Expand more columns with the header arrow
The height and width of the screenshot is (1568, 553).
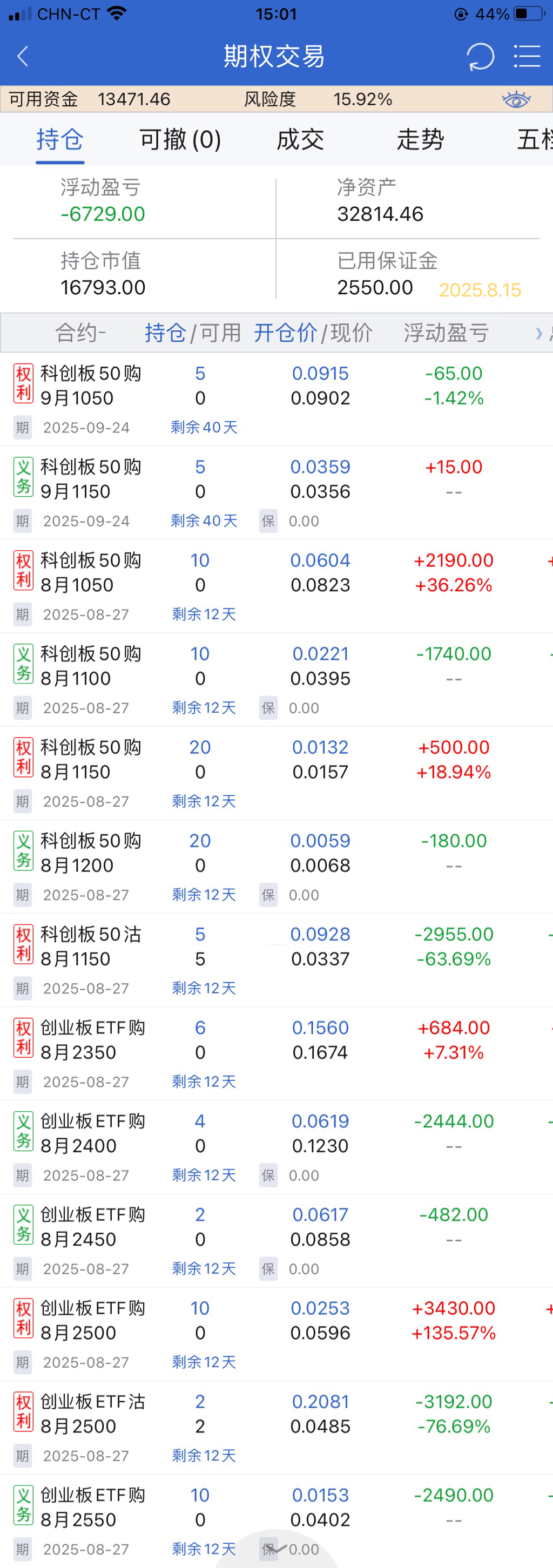(539, 334)
